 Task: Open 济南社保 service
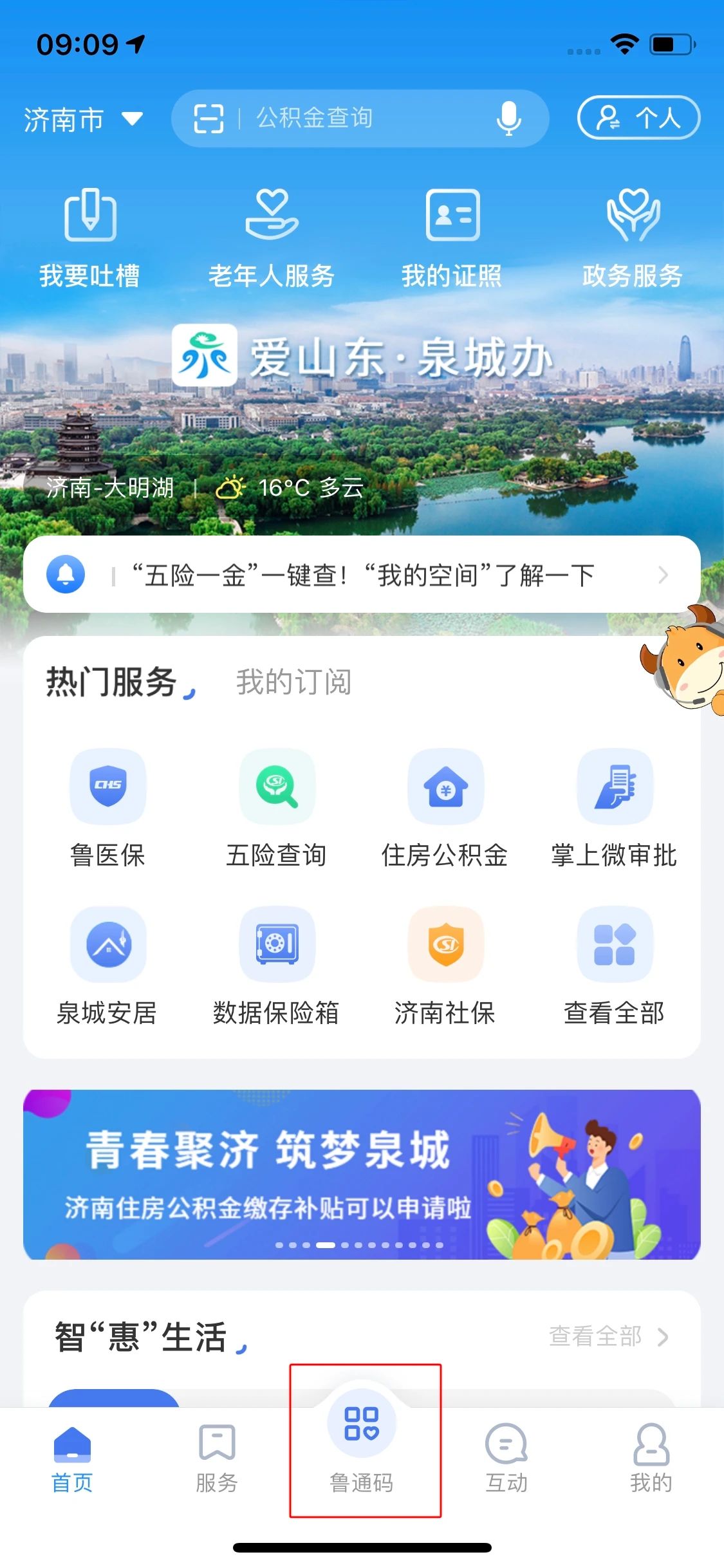[x=445, y=967]
